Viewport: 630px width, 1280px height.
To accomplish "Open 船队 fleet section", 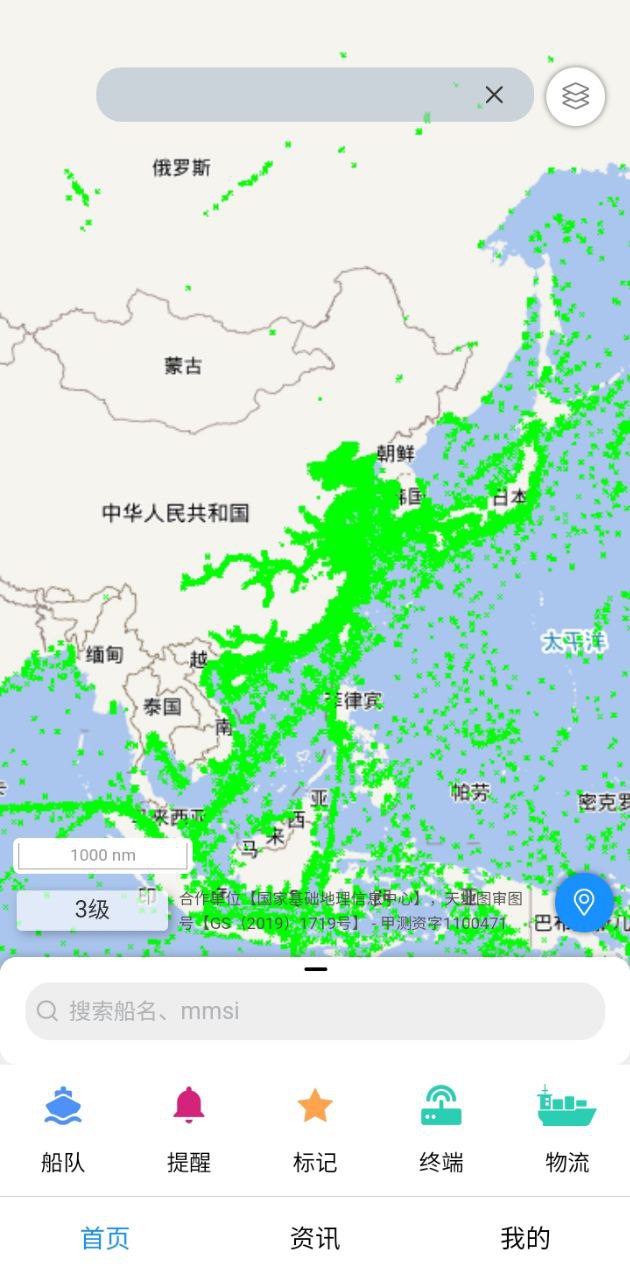I will 63,1129.
